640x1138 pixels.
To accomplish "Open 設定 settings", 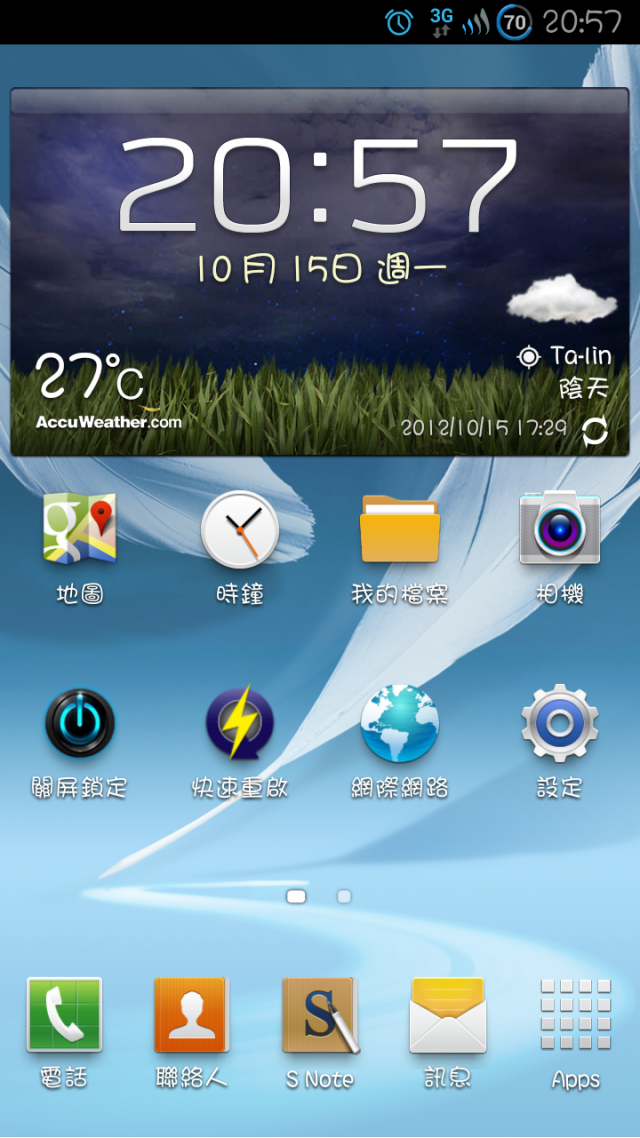I will pos(559,723).
